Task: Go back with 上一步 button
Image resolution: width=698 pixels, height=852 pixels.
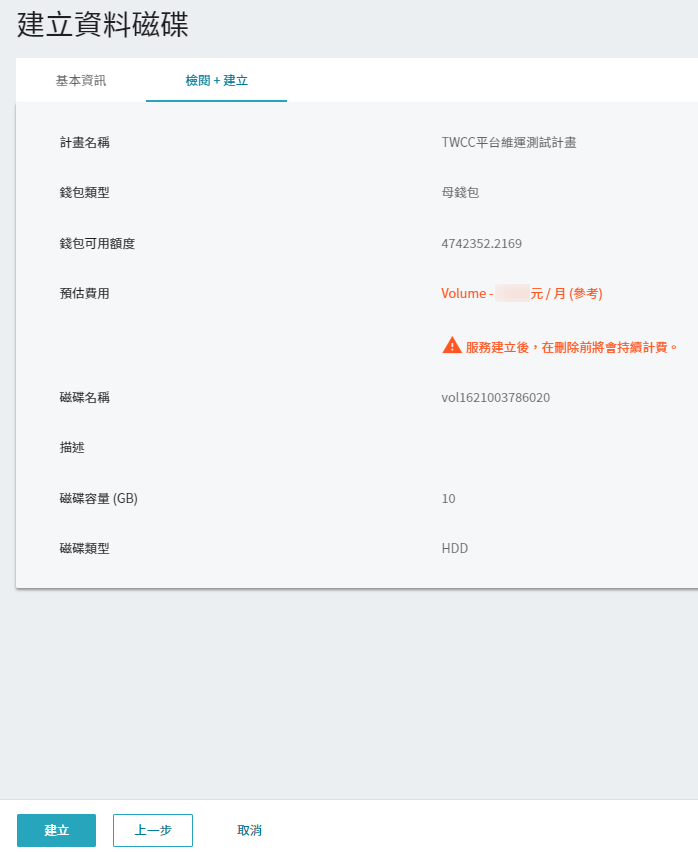Action: [153, 830]
